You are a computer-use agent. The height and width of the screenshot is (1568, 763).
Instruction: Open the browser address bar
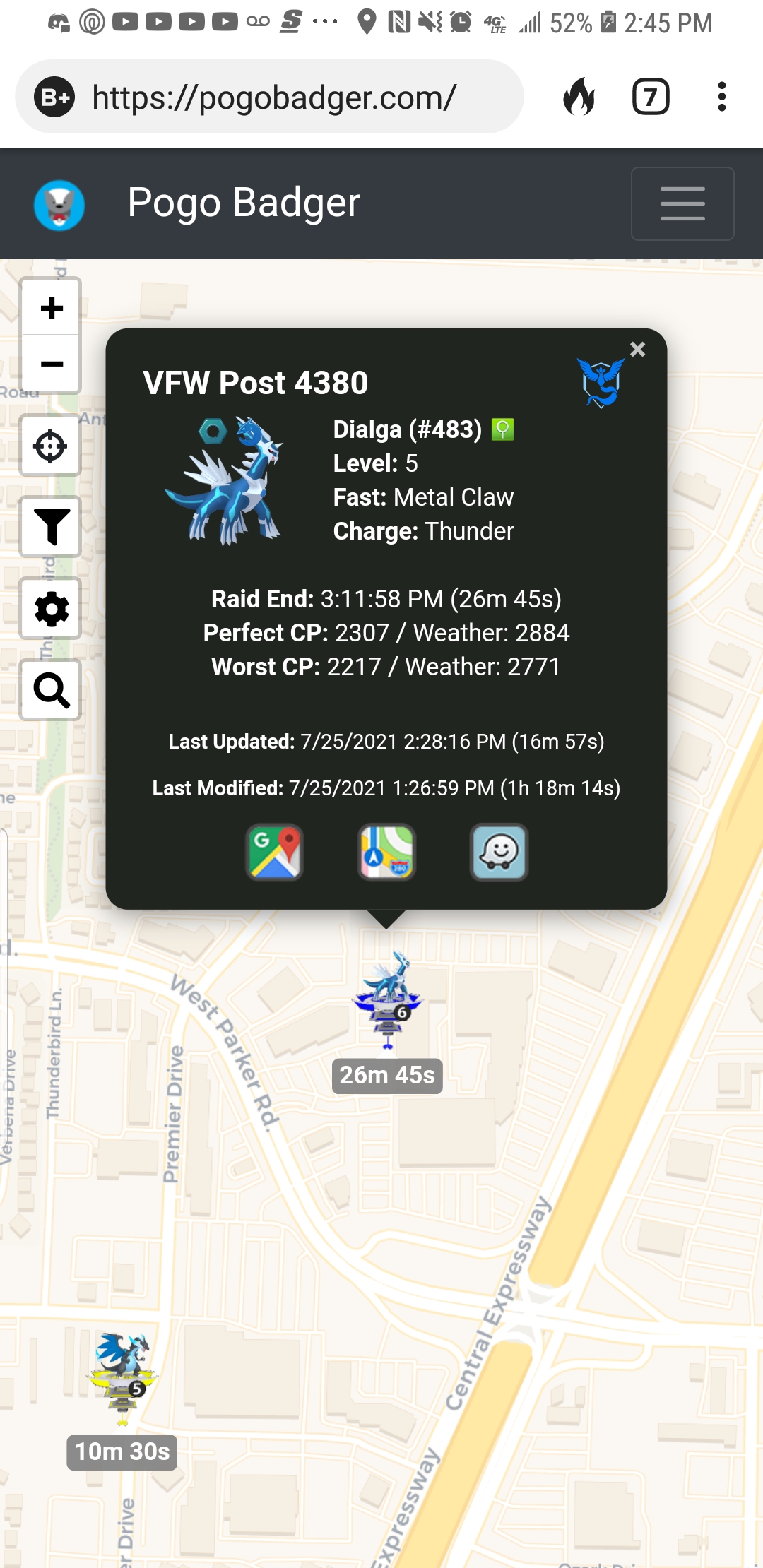(274, 97)
